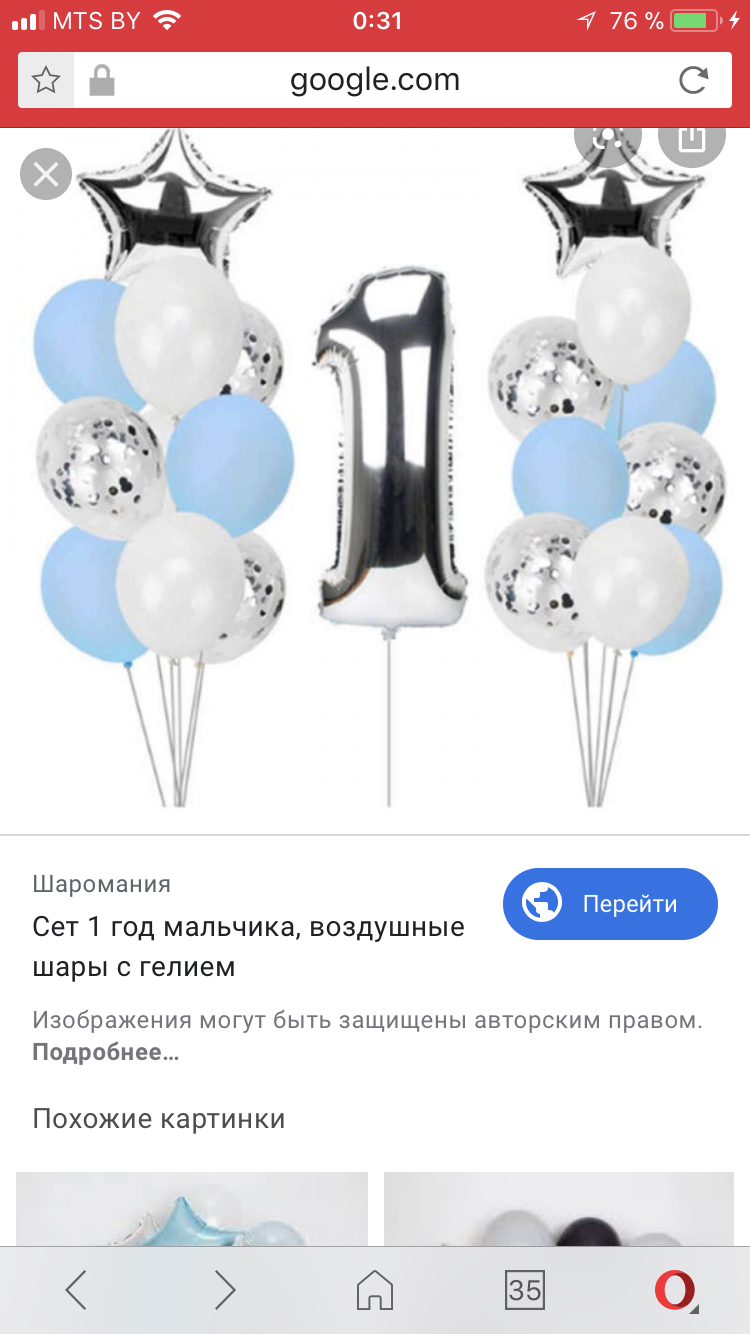Open the Opera menu
This screenshot has width=750, height=1334.
pyautogui.click(x=675, y=1290)
